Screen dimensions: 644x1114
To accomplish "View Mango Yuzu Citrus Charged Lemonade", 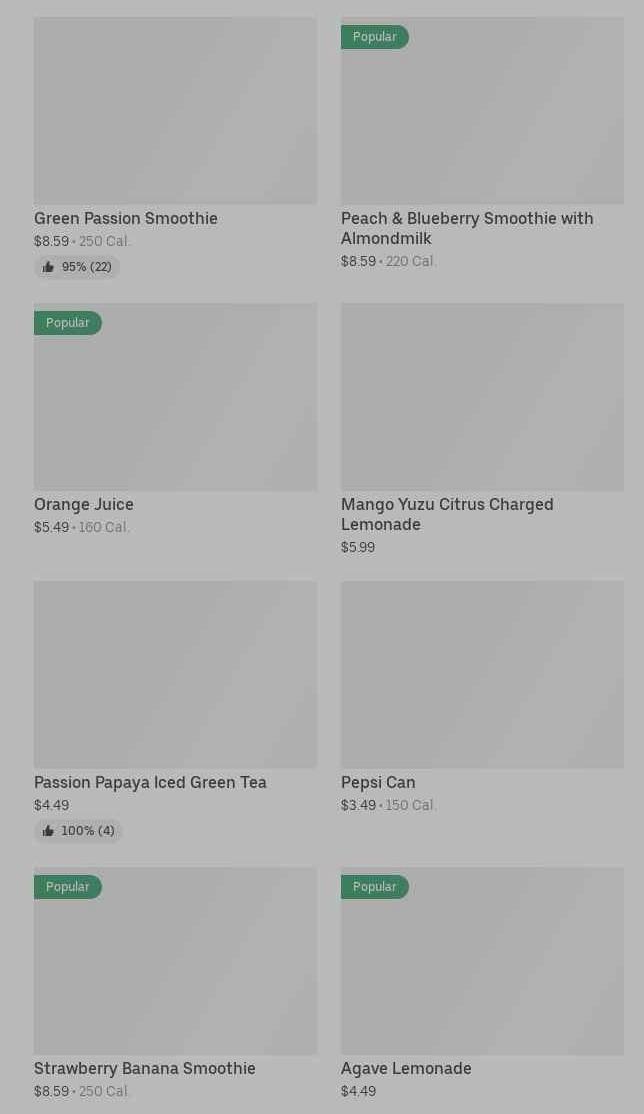I will point(482,430).
